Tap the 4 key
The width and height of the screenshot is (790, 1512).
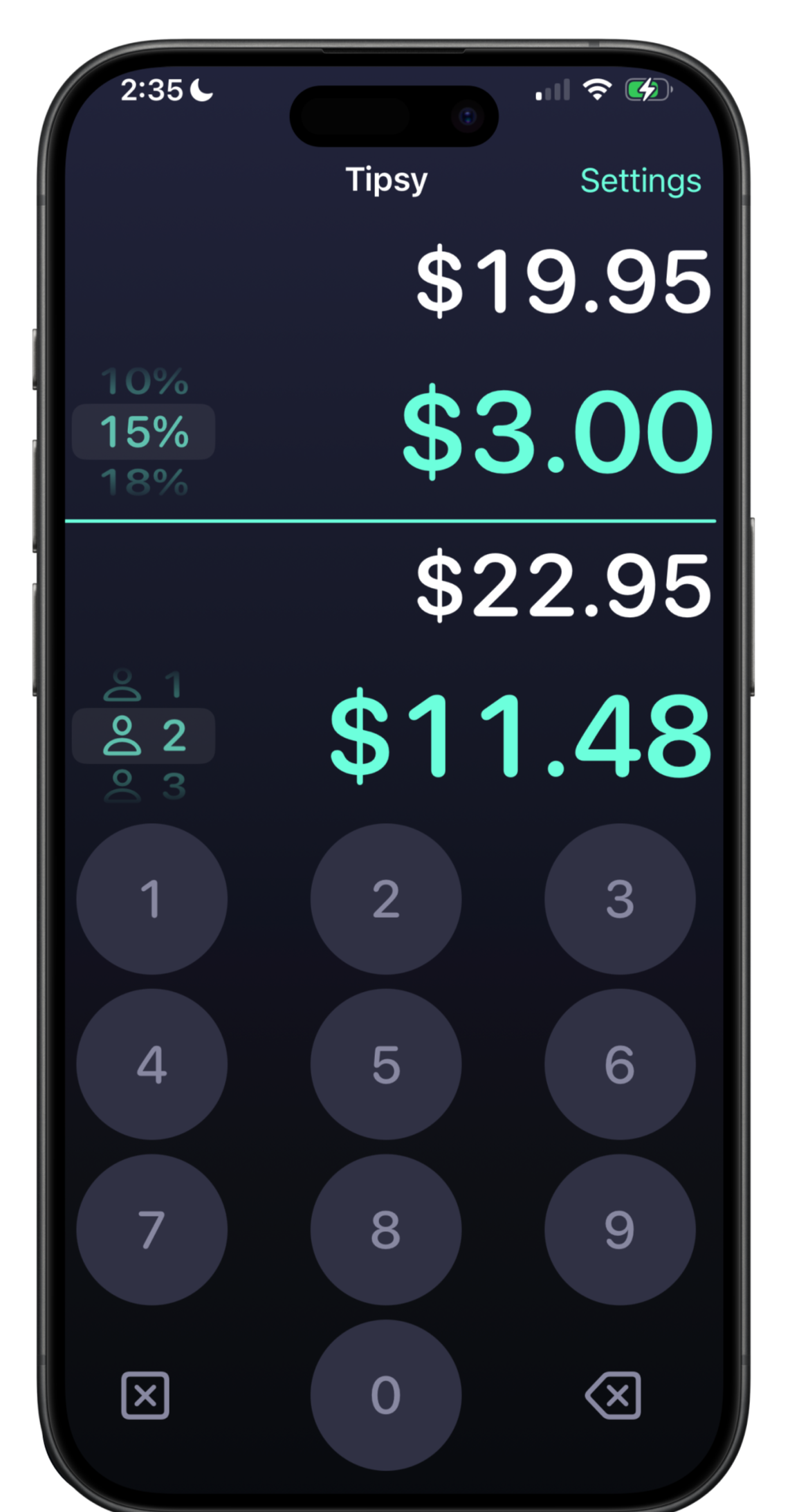click(151, 1064)
